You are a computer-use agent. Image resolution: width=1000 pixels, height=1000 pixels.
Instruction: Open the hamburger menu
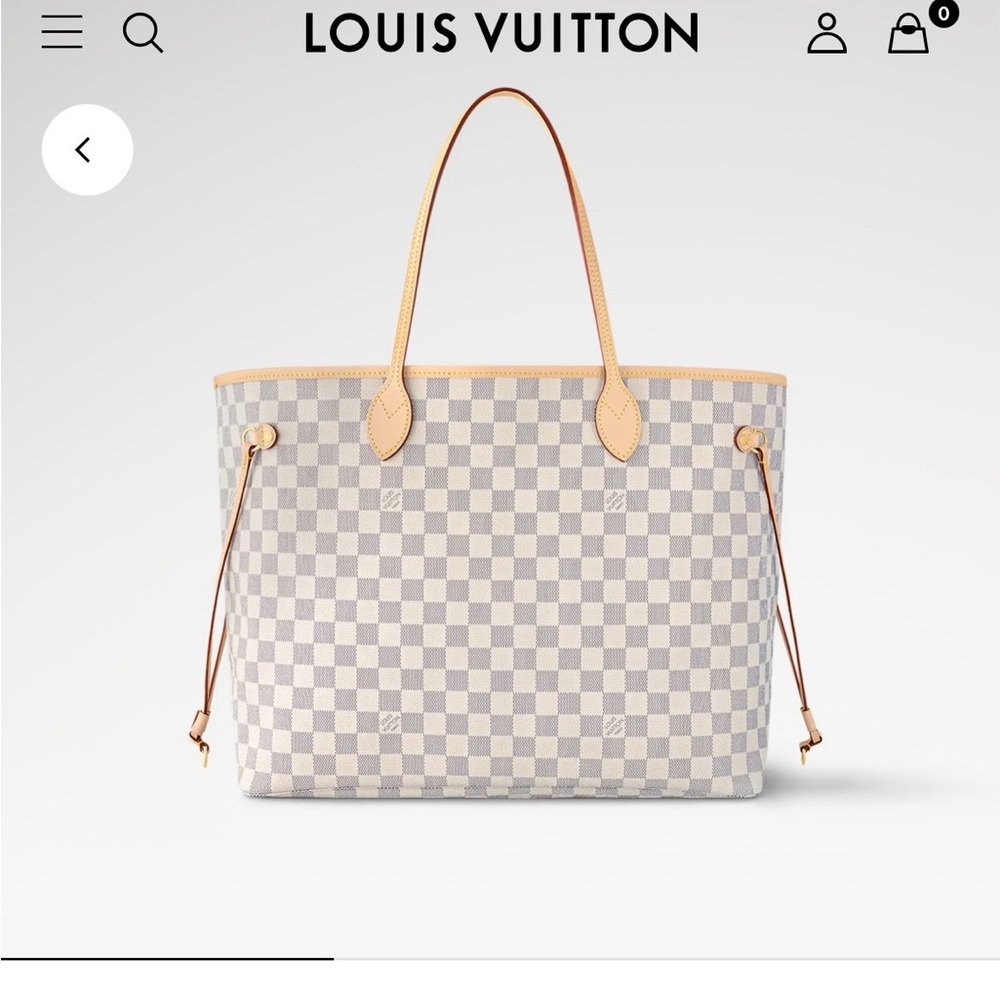pos(62,33)
